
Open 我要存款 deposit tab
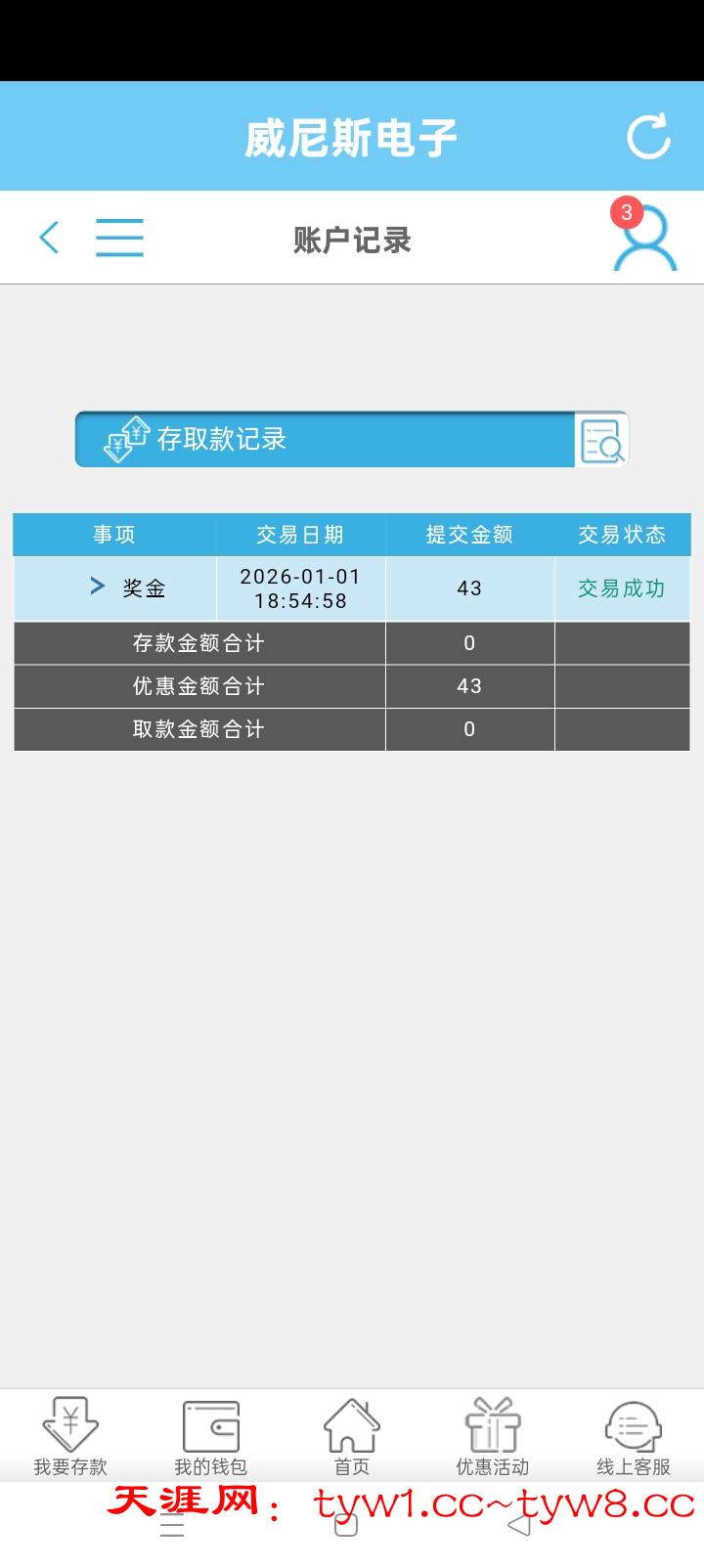[x=70, y=1435]
